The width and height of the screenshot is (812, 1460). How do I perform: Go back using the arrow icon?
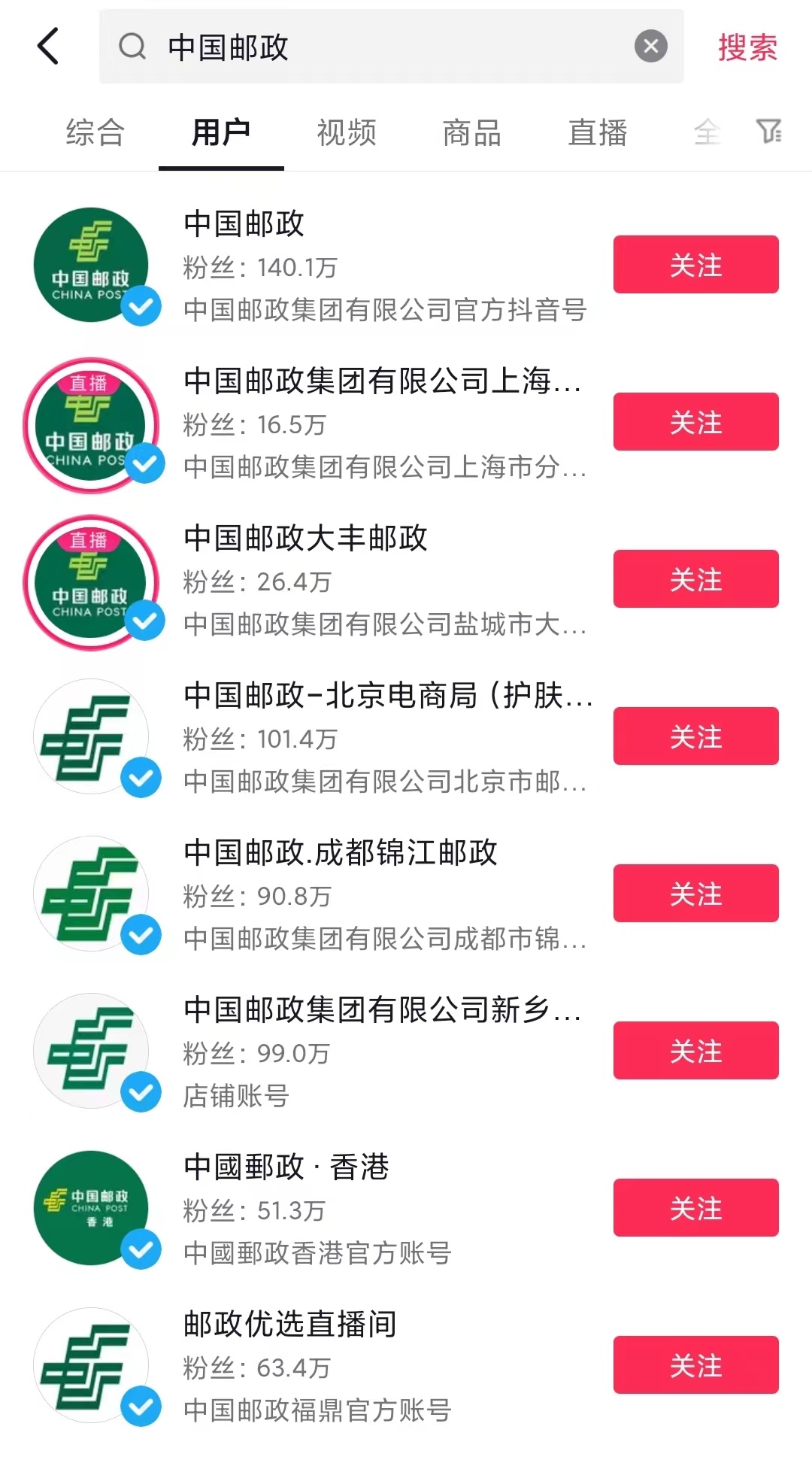[x=48, y=47]
